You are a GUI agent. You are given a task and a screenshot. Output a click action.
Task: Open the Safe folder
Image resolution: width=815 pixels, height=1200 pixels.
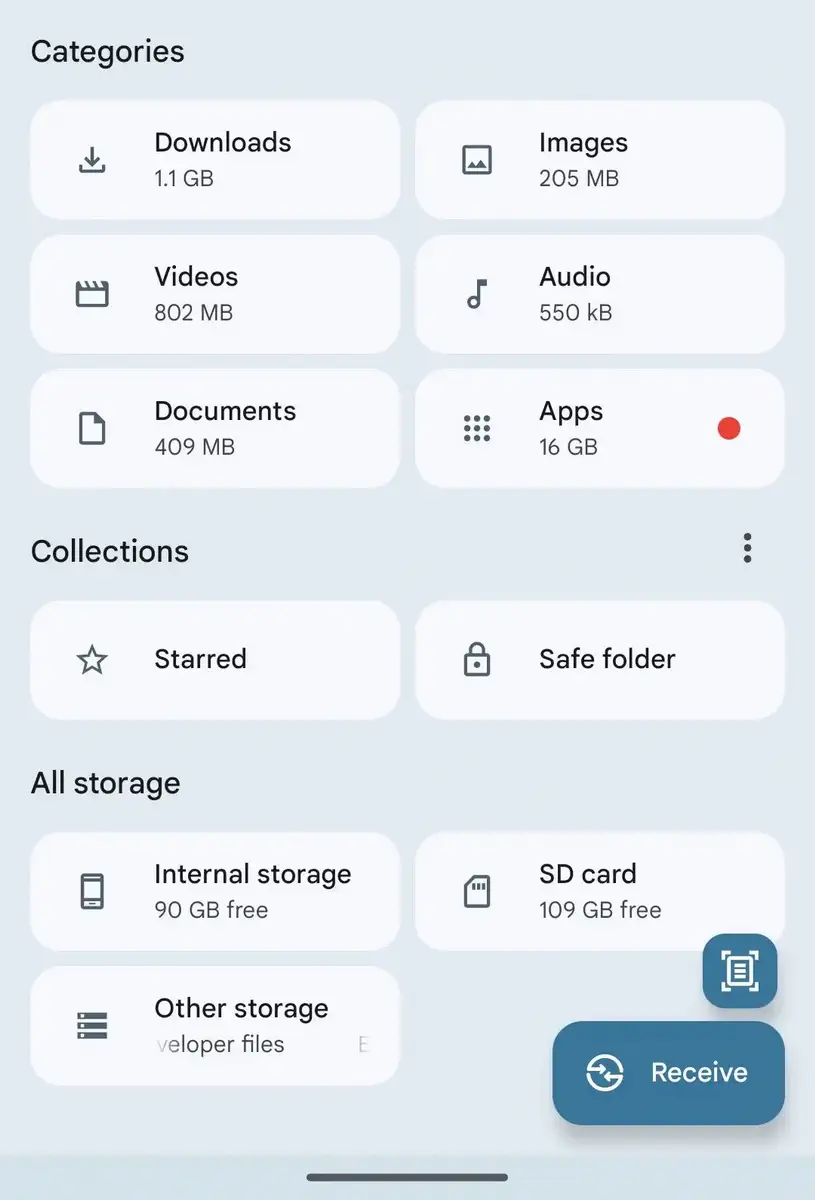pos(599,660)
